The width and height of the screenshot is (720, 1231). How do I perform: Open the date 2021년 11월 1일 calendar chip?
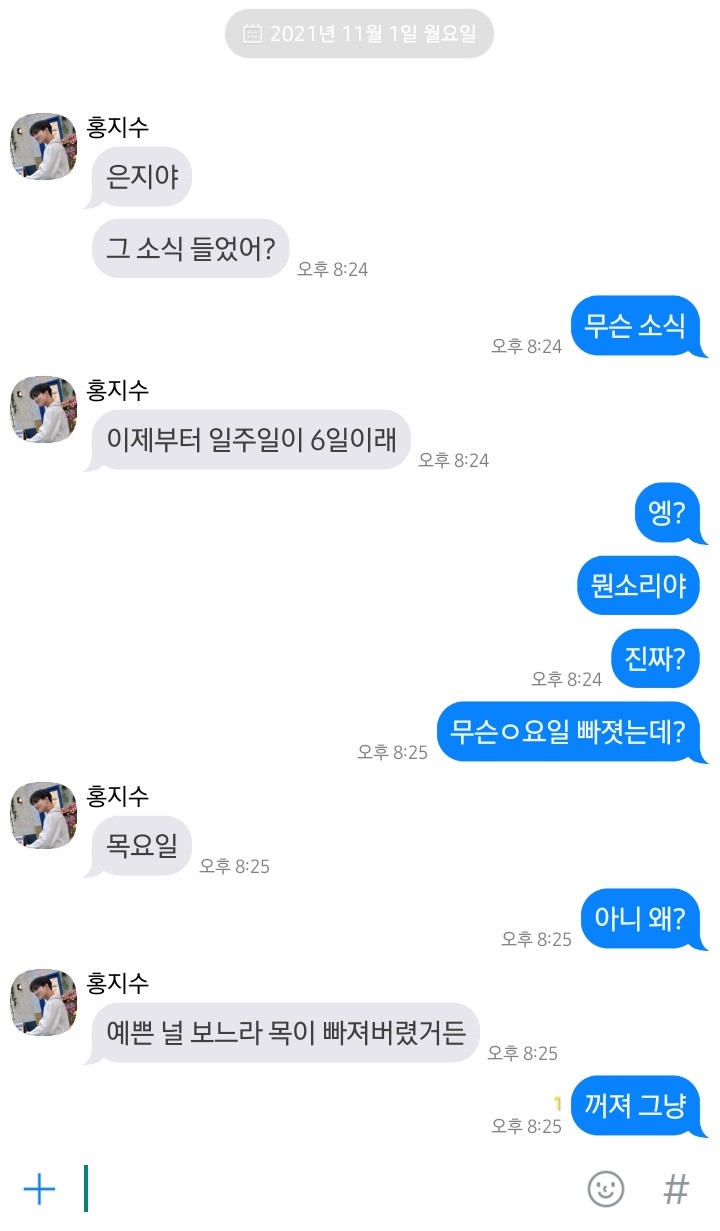click(x=360, y=34)
